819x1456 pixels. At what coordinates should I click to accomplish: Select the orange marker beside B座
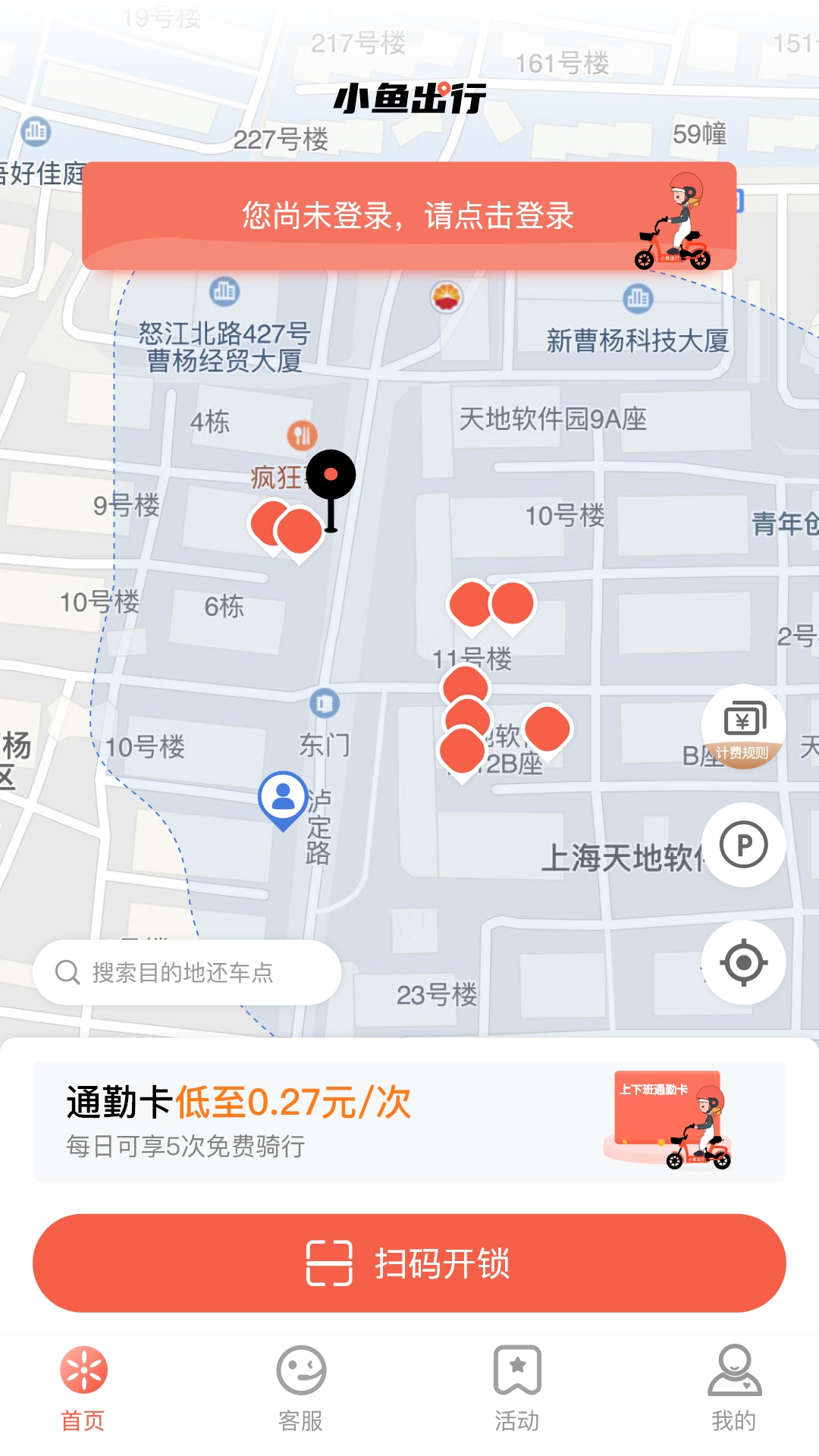click(x=546, y=730)
